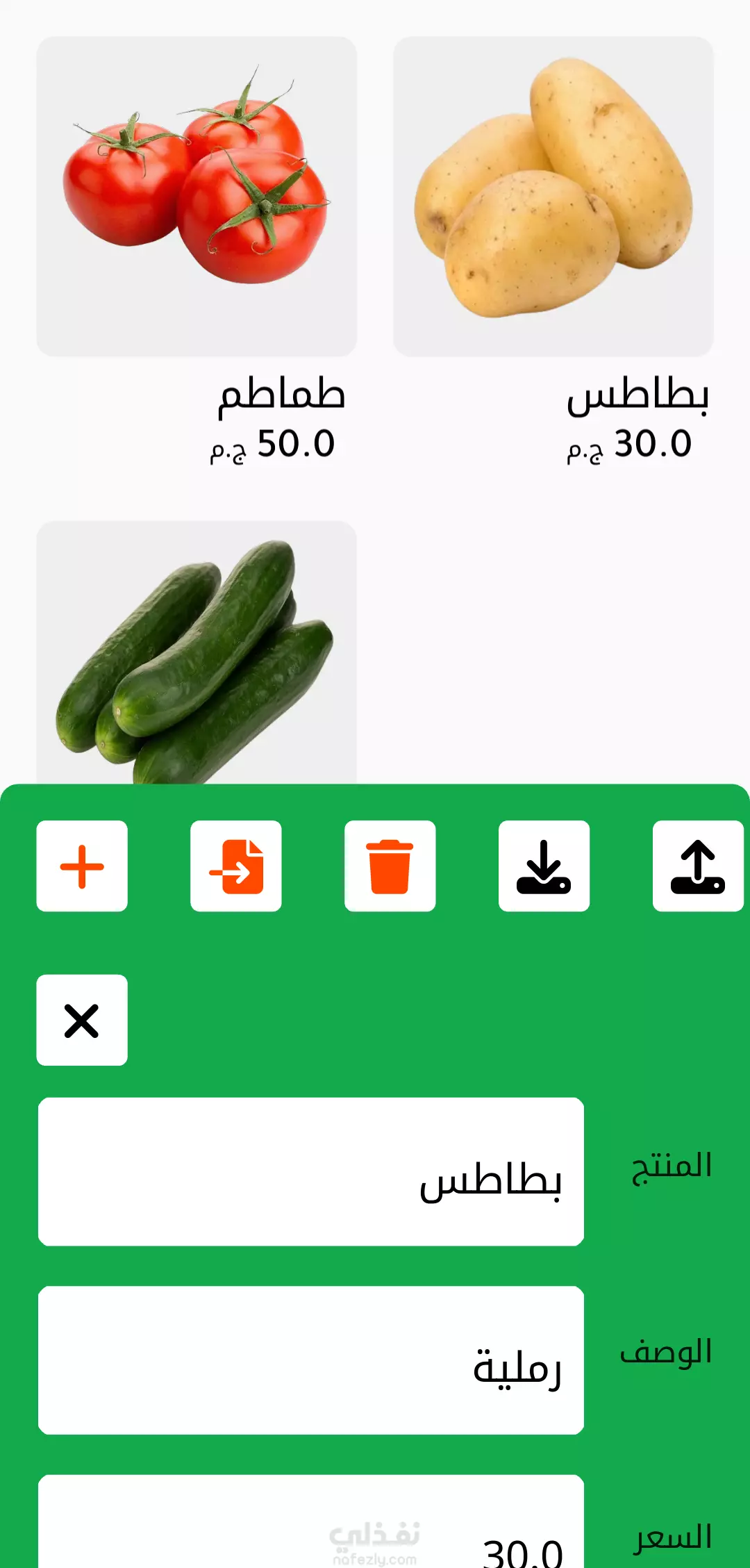
Task: Tap the download icon
Action: click(544, 866)
